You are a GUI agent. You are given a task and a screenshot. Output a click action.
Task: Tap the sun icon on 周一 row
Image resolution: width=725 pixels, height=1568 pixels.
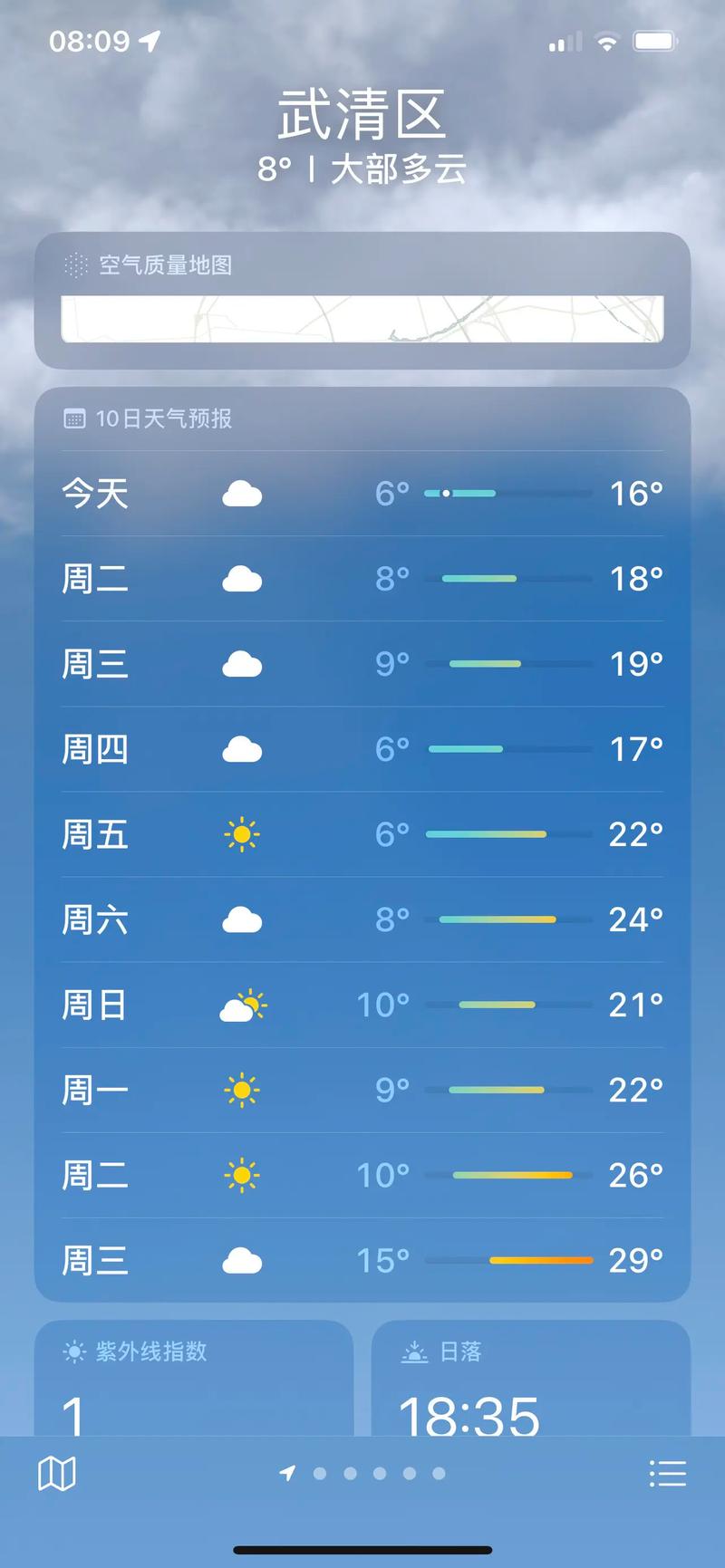pyautogui.click(x=242, y=1090)
